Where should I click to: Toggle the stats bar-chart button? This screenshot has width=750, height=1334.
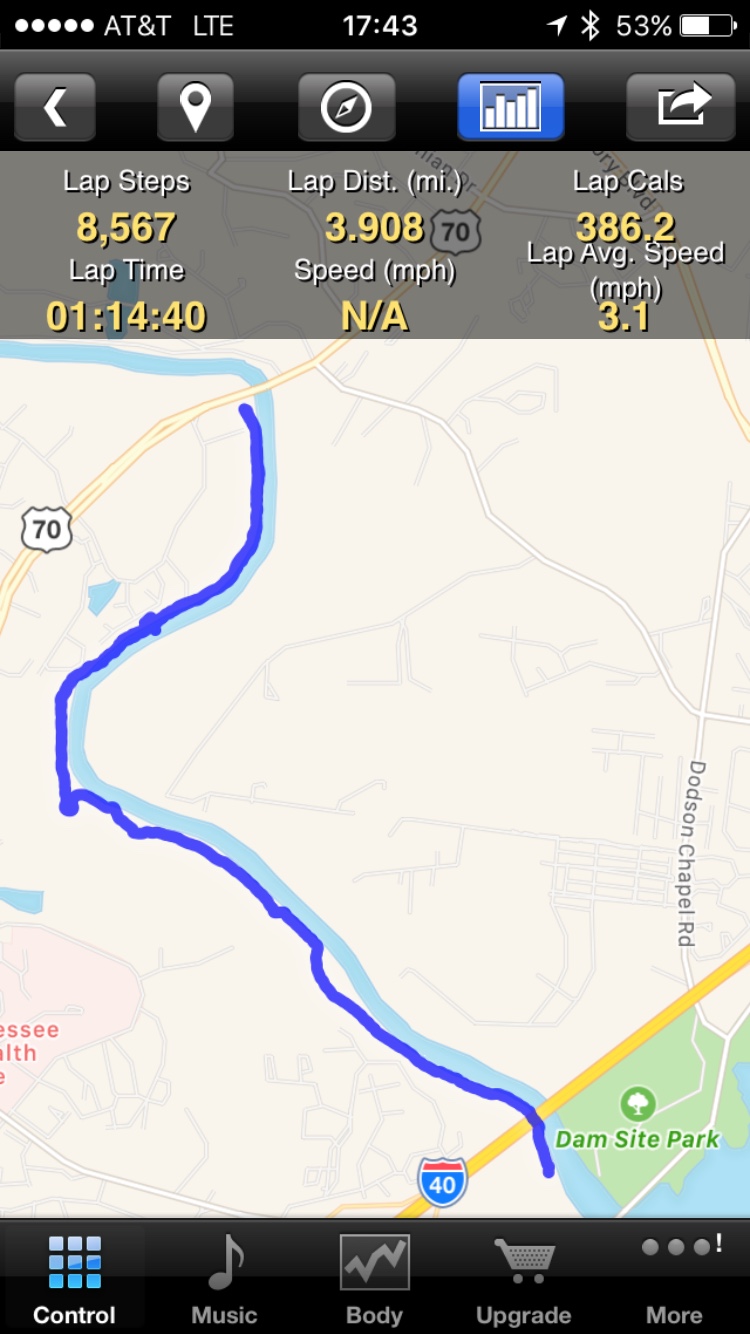[511, 107]
